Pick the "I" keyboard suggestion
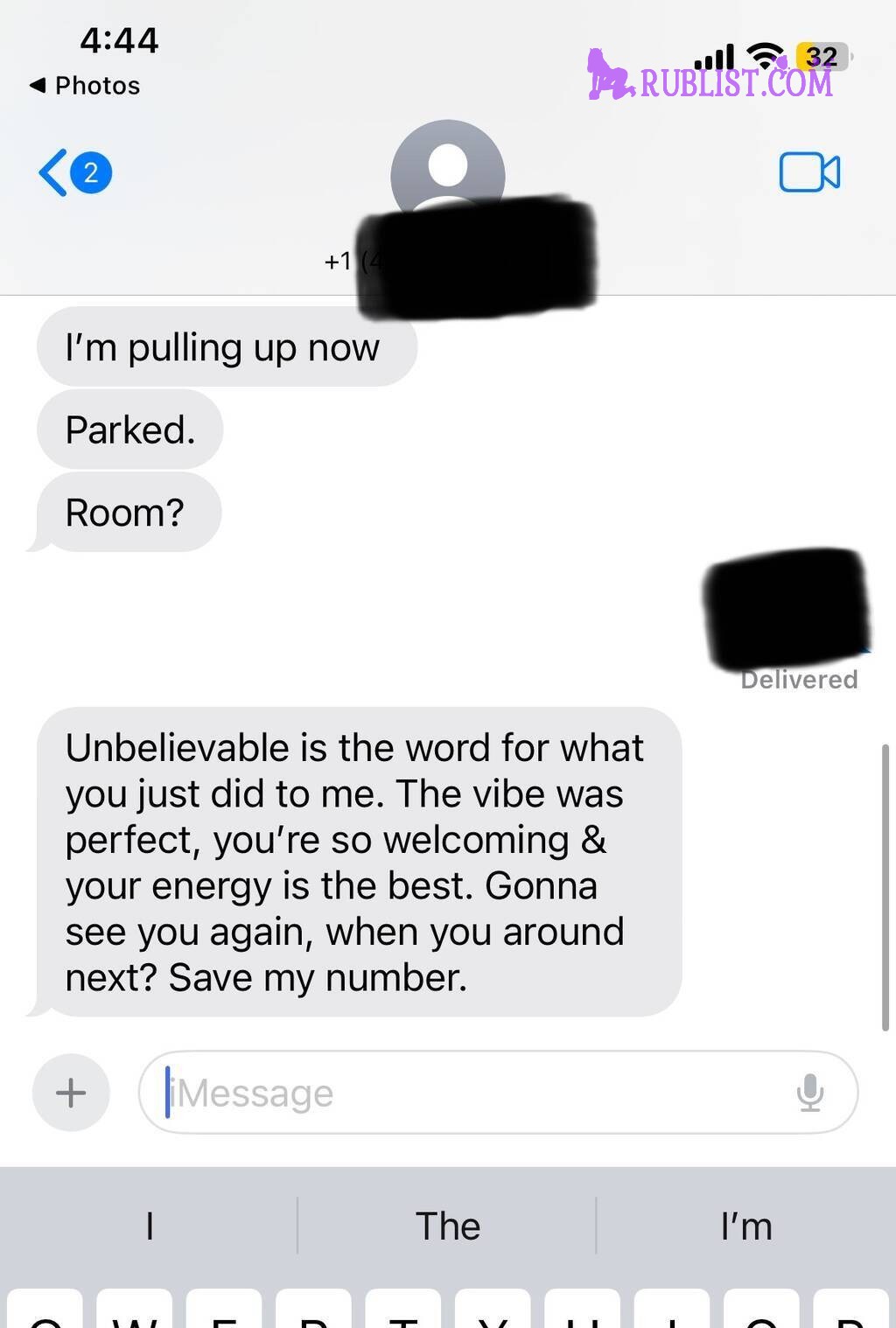 [150, 1226]
